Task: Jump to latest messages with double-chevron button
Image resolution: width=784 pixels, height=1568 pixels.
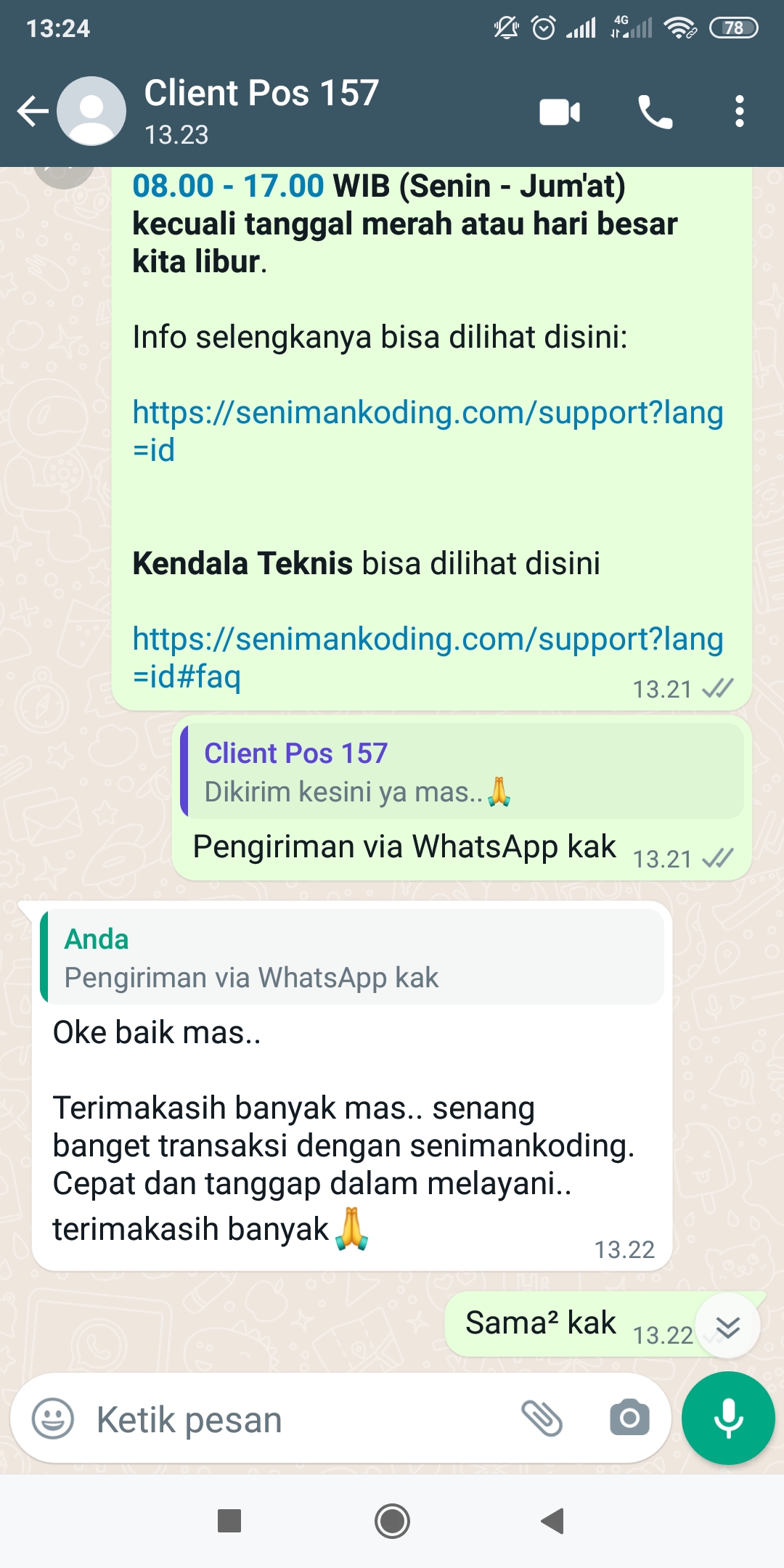Action: click(x=727, y=1326)
